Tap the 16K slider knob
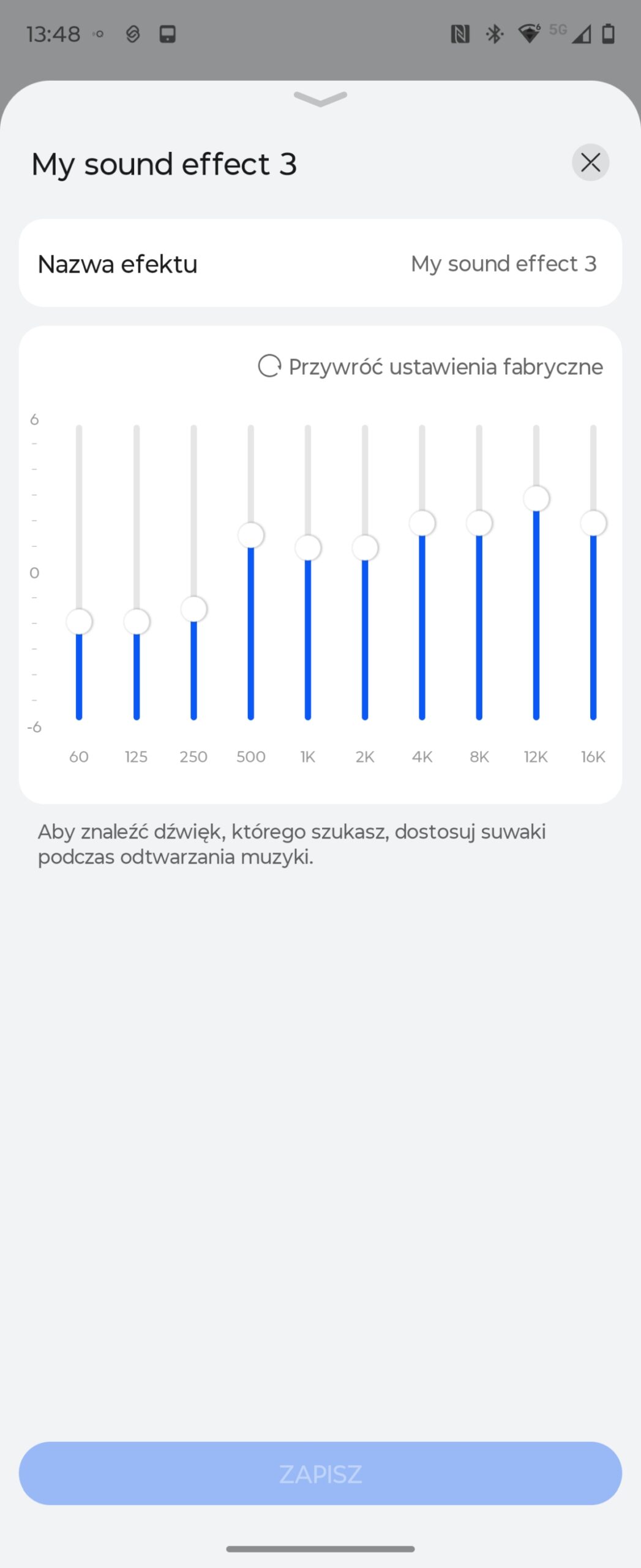Image resolution: width=641 pixels, height=1568 pixels. [x=593, y=523]
